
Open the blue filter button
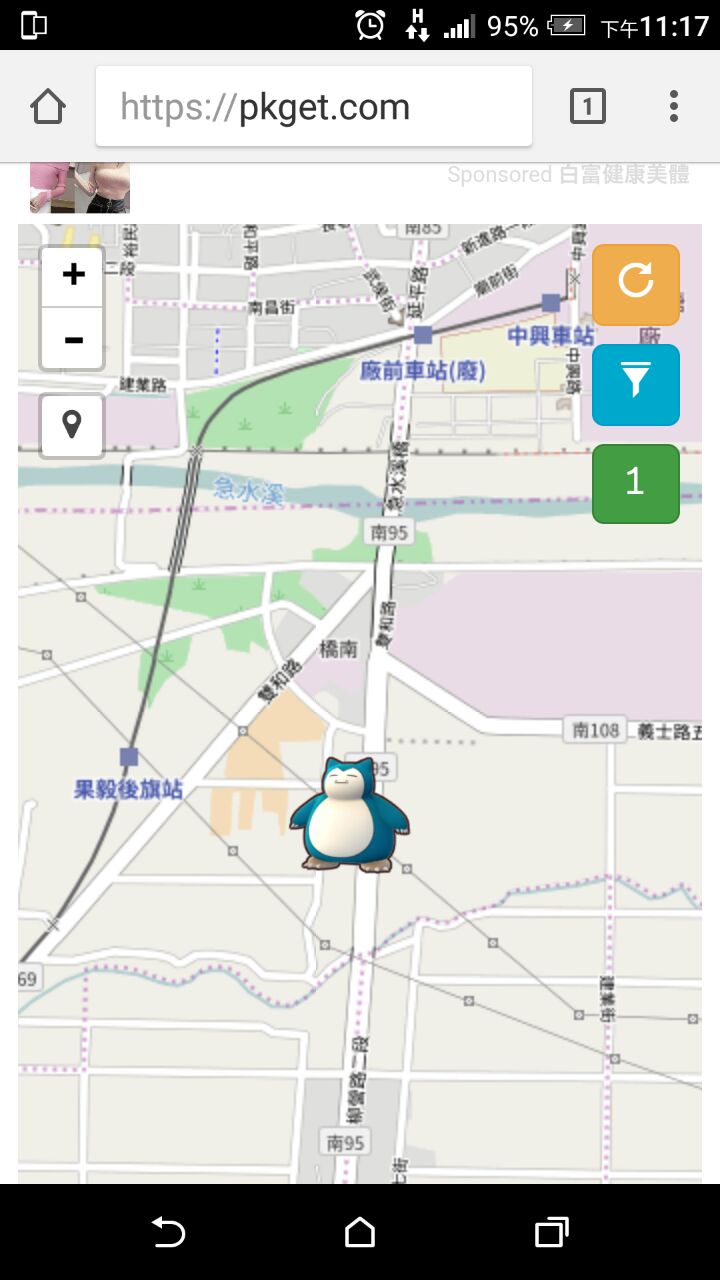point(636,384)
